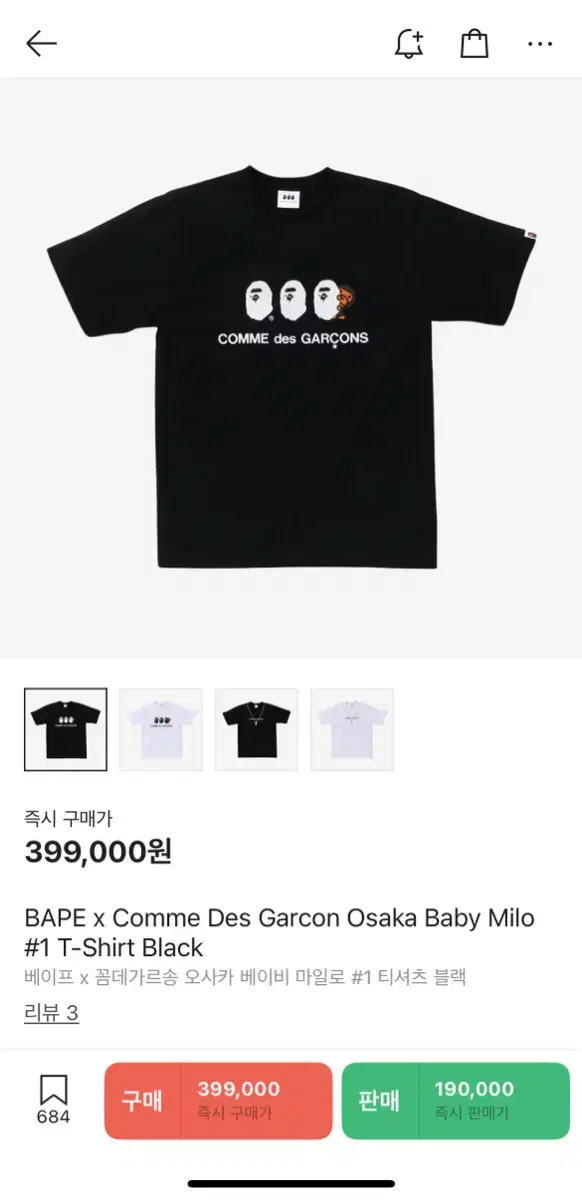Select the second white T-shirt thumbnail
Viewport: 582px width, 1200px height.
tap(161, 729)
